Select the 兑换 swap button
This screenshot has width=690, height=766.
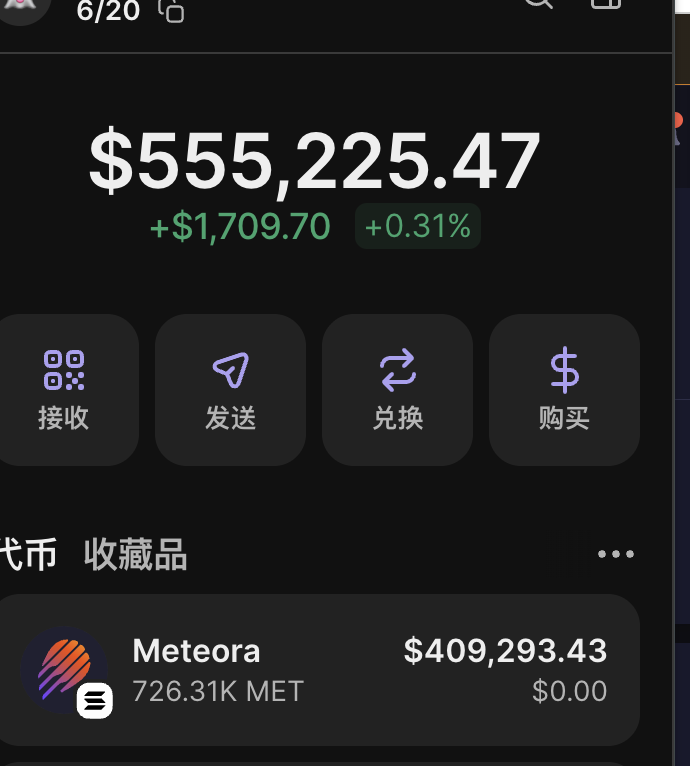point(397,390)
